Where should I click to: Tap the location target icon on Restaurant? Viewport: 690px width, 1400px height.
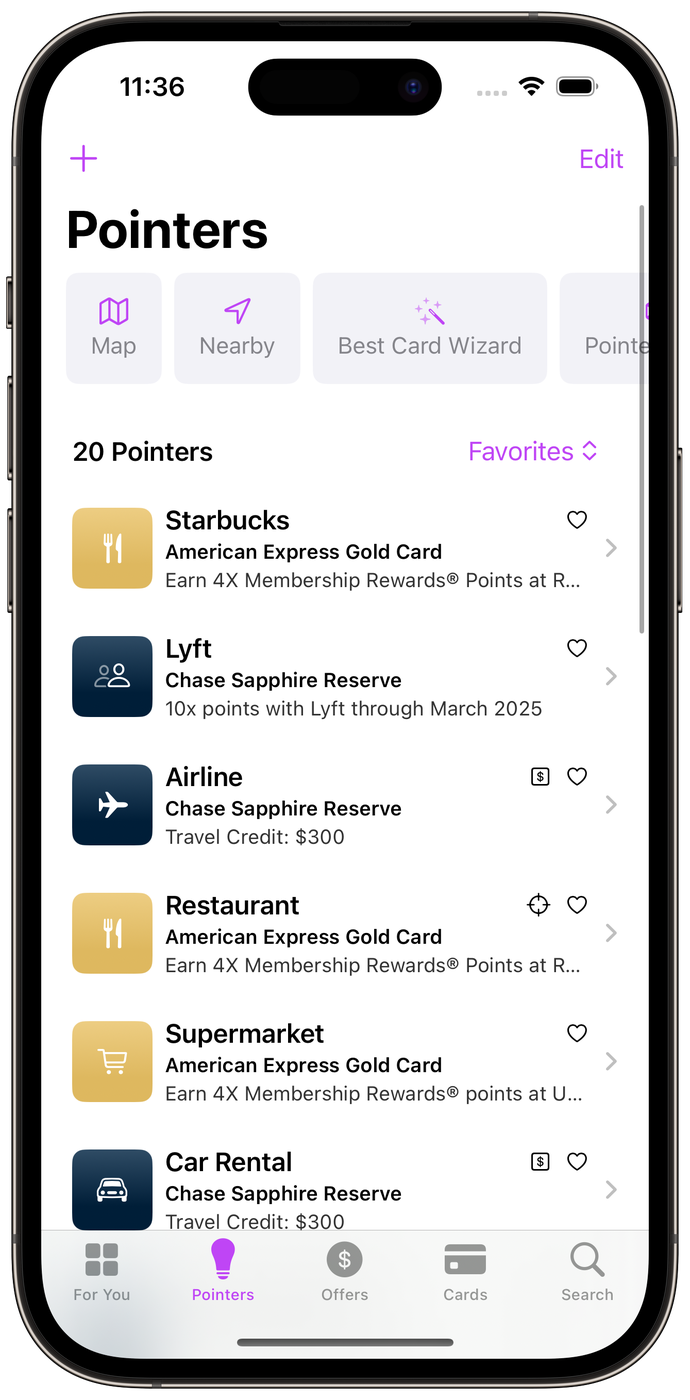[x=539, y=905]
